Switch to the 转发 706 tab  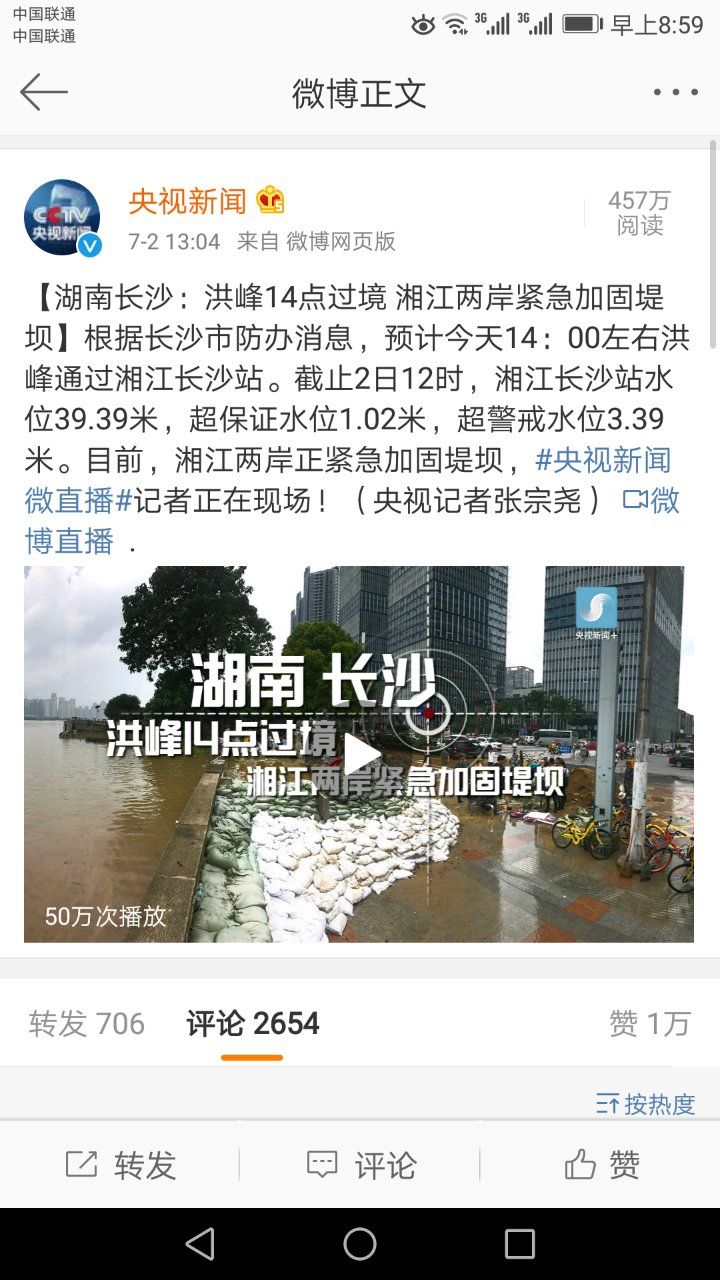tap(87, 1023)
